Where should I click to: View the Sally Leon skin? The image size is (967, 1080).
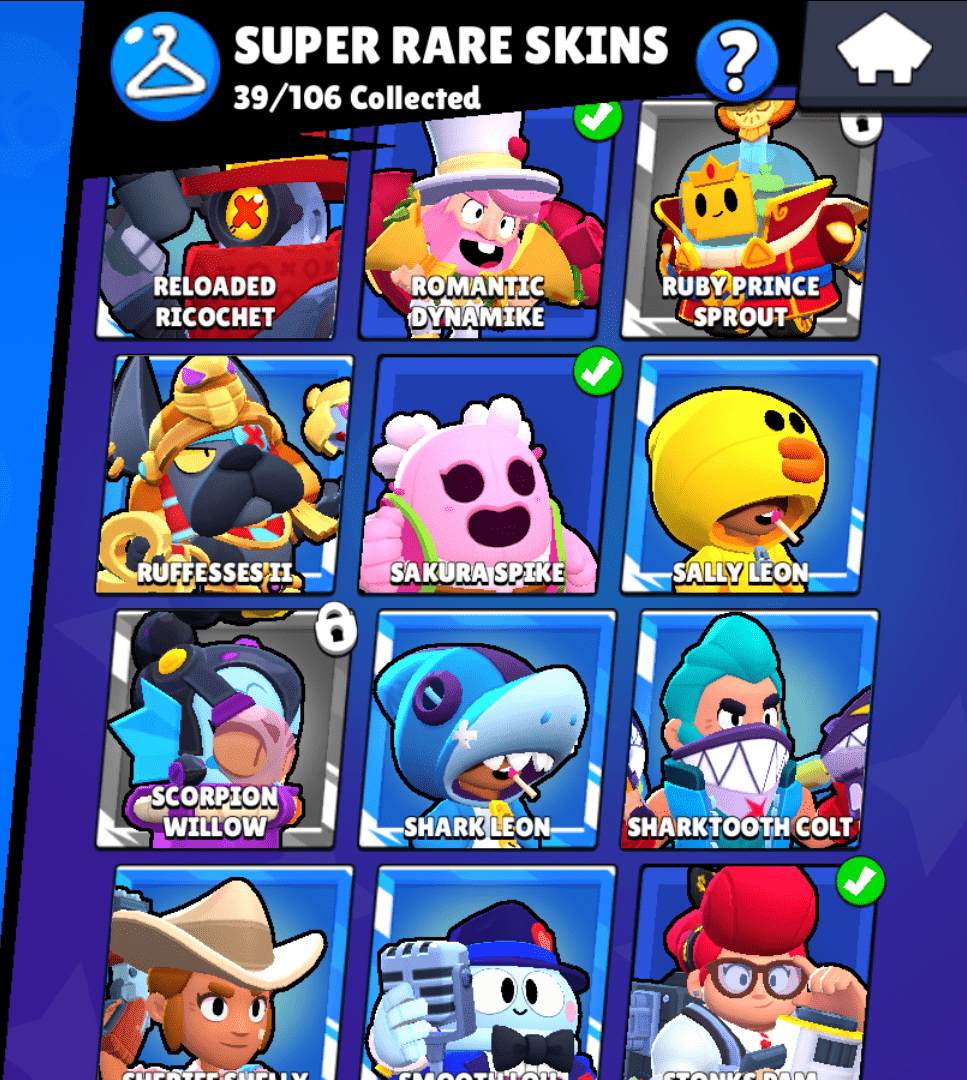752,475
